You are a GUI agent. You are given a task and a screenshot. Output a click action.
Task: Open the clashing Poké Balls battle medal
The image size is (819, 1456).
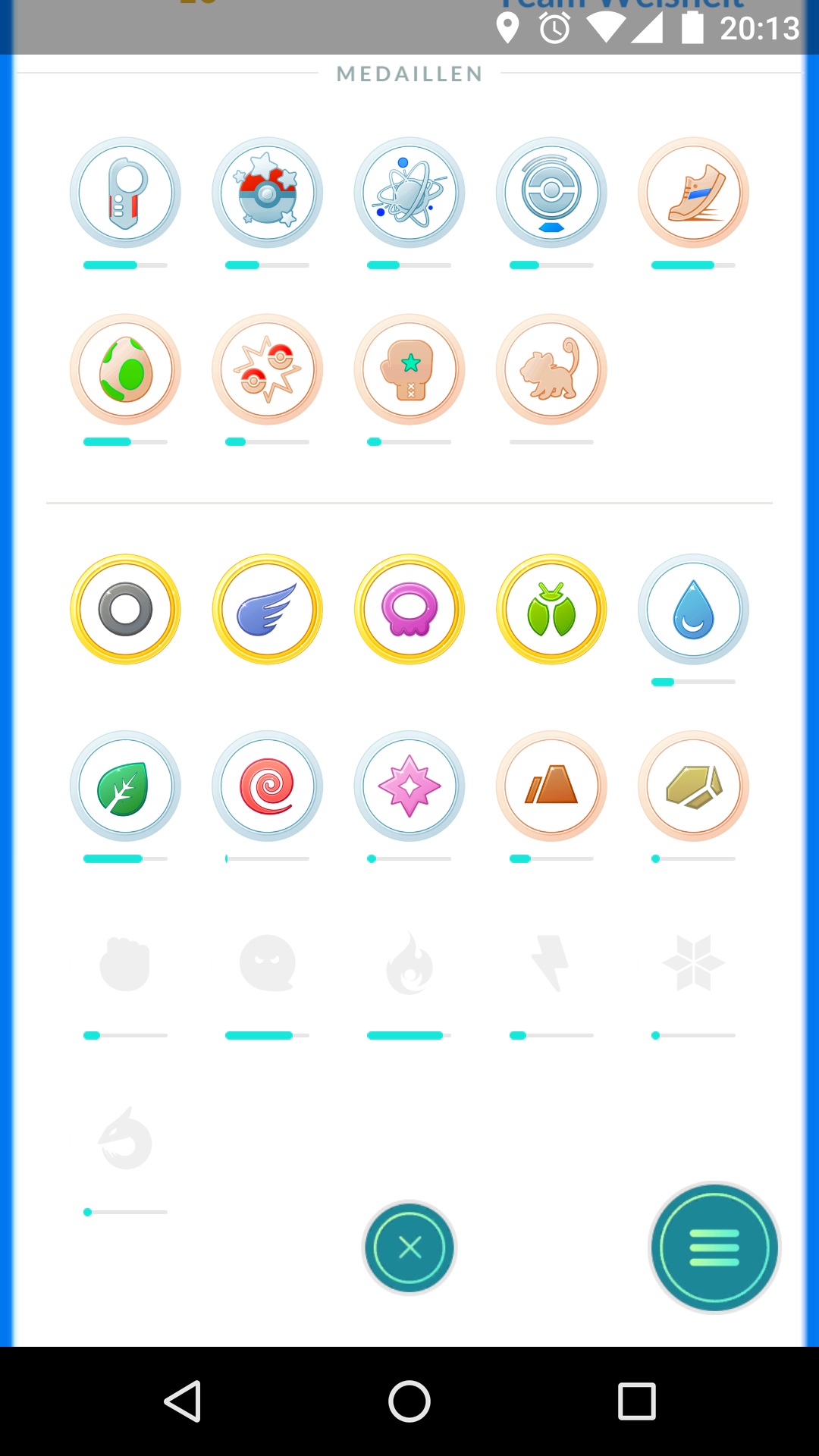[267, 369]
